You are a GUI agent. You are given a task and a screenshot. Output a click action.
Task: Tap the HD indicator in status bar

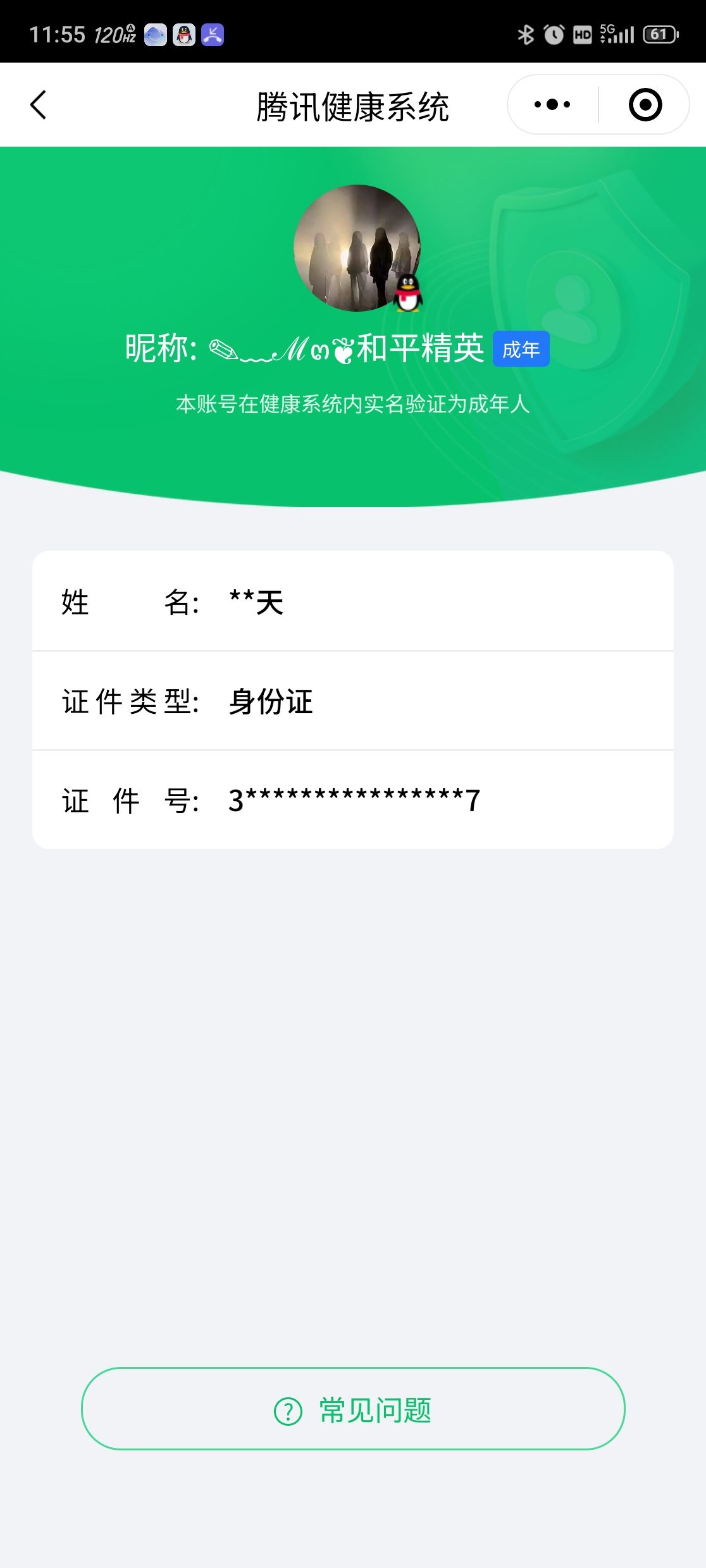[581, 35]
